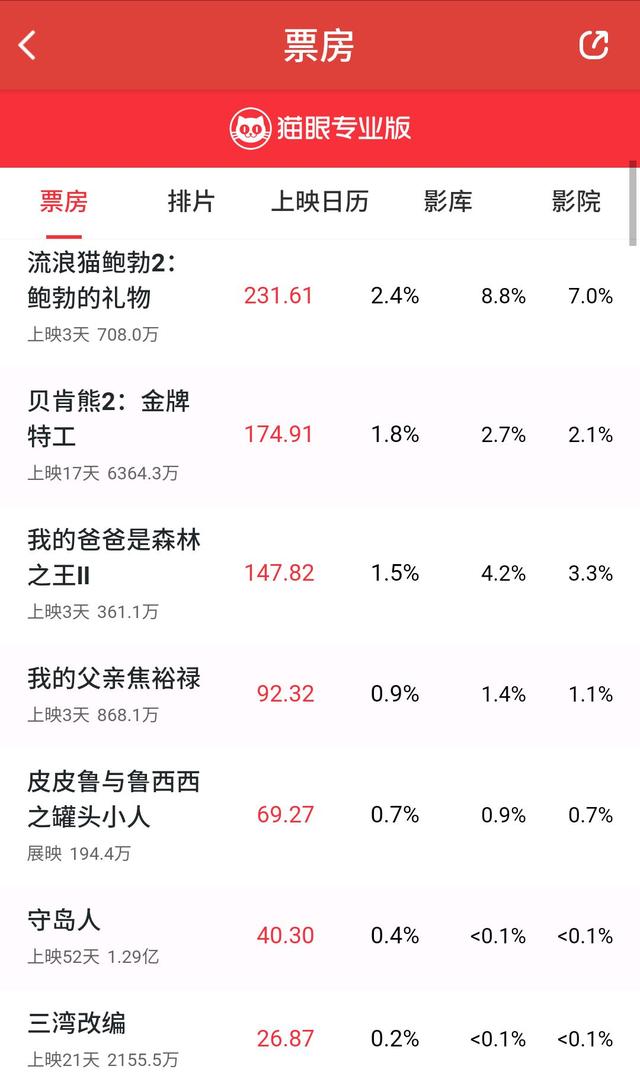Image resolution: width=640 pixels, height=1082 pixels.
Task: Switch to the 排片 tab
Action: point(191,201)
